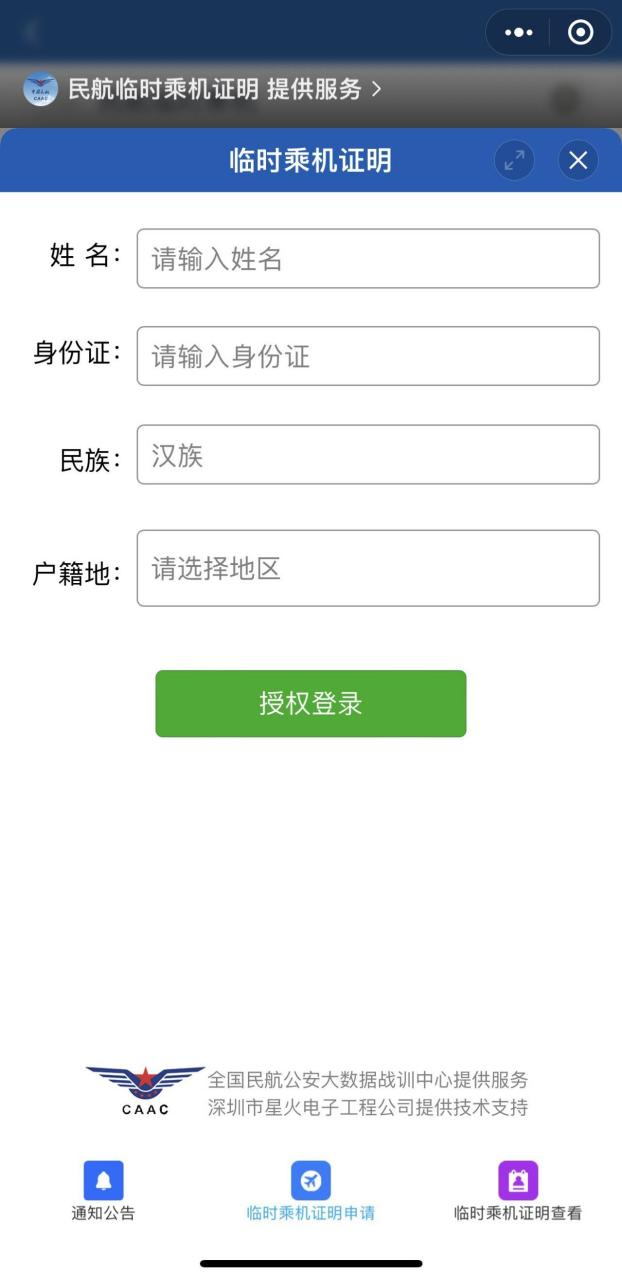Tap the green 授权登录 button
Image resolution: width=622 pixels, height=1278 pixels.
pos(310,704)
